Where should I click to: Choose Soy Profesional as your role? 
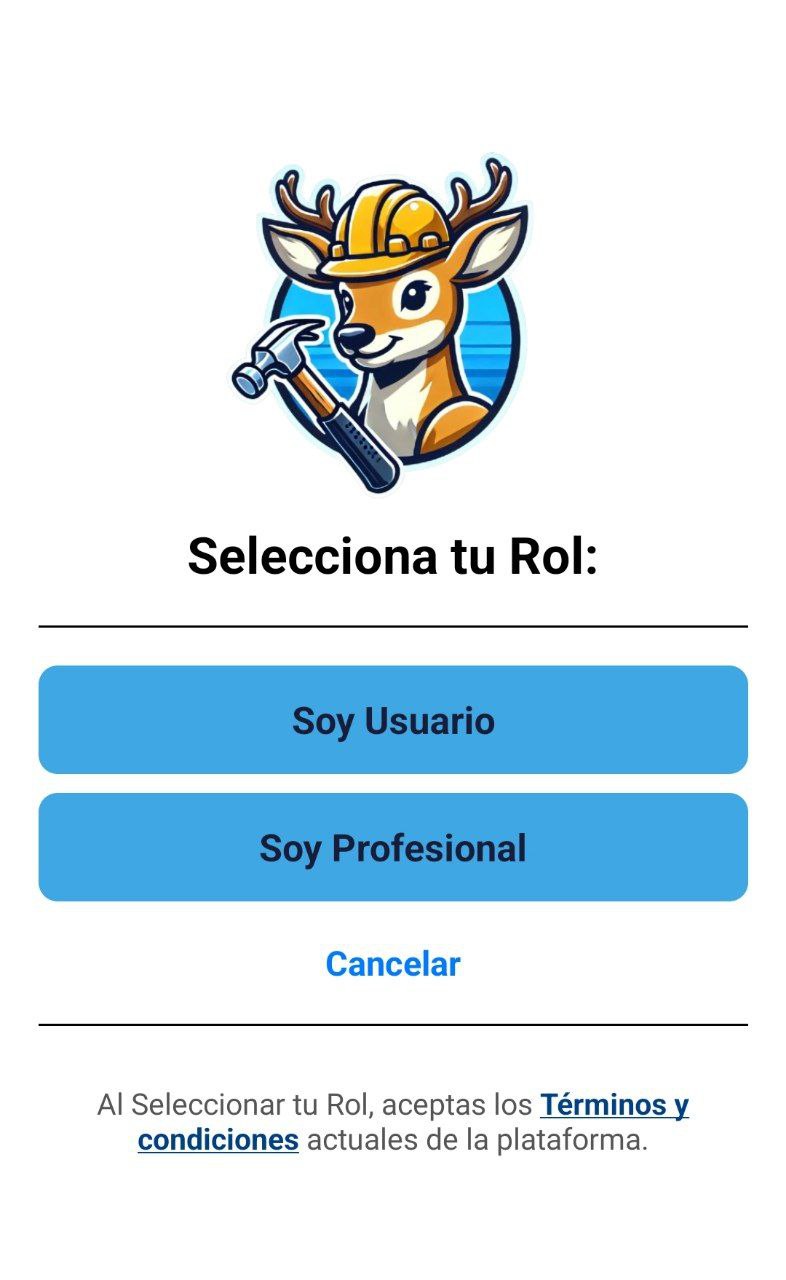pos(393,848)
